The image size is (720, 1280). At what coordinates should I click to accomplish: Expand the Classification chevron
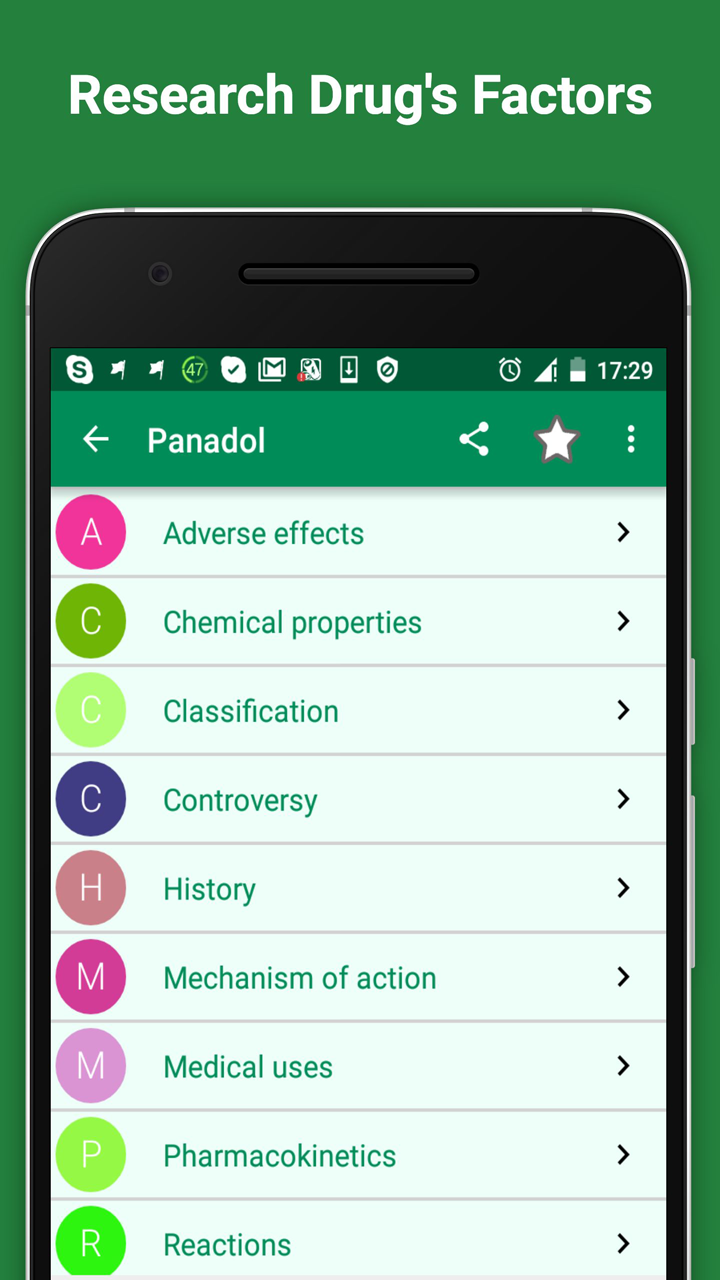tap(623, 710)
